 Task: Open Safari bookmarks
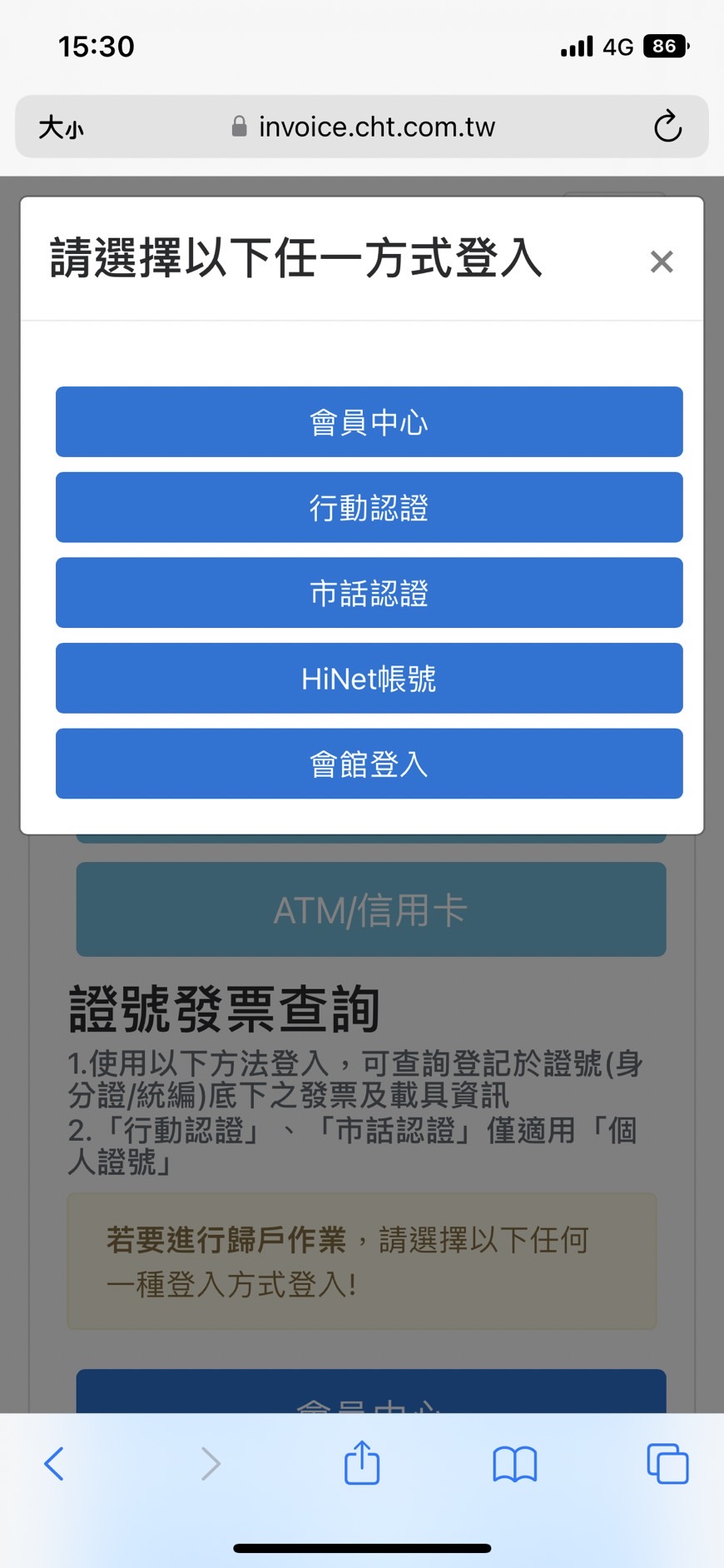click(514, 1463)
